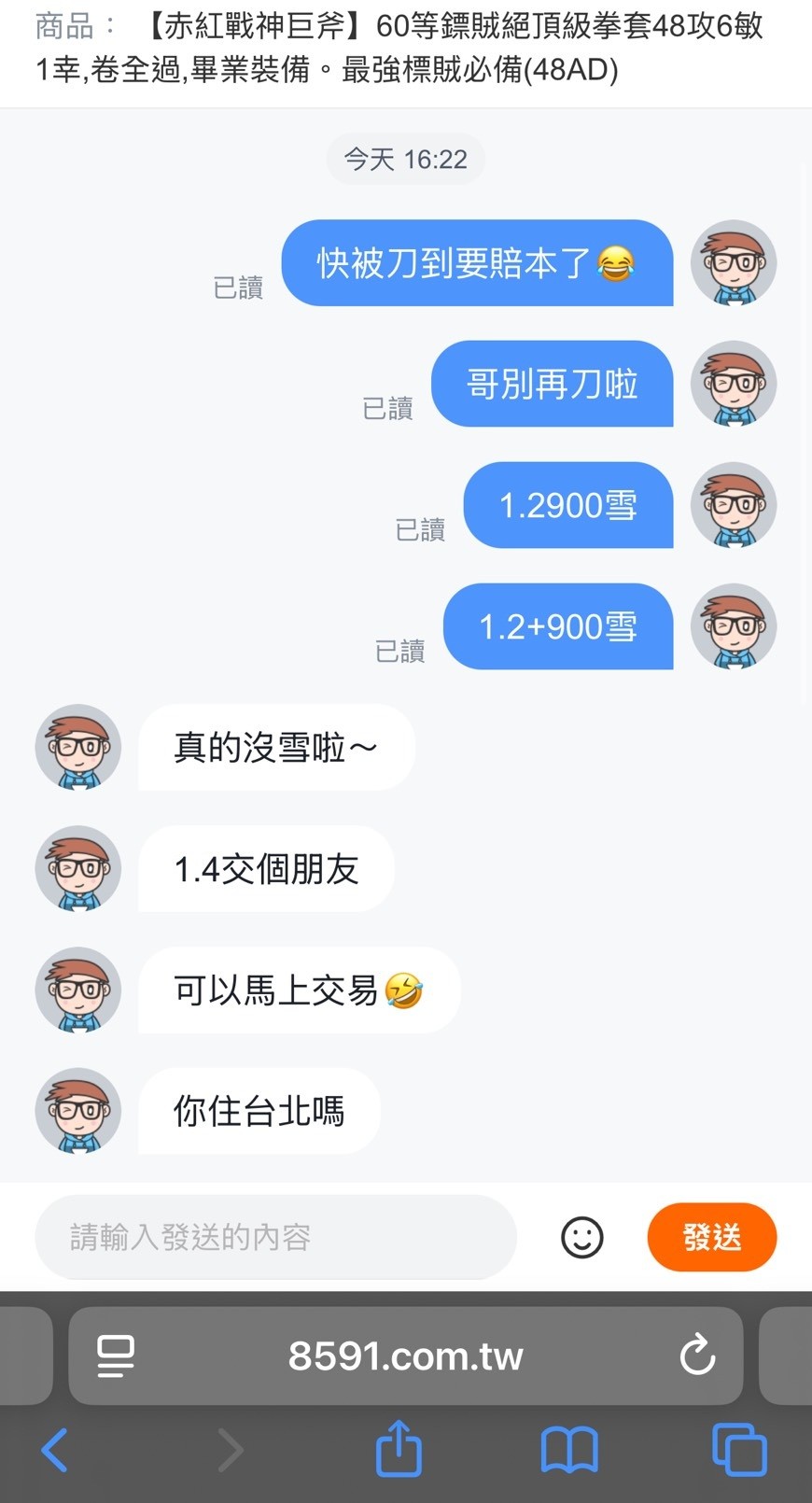Share this page from the toolbar
This screenshot has height=1503, width=812.
point(399,1449)
